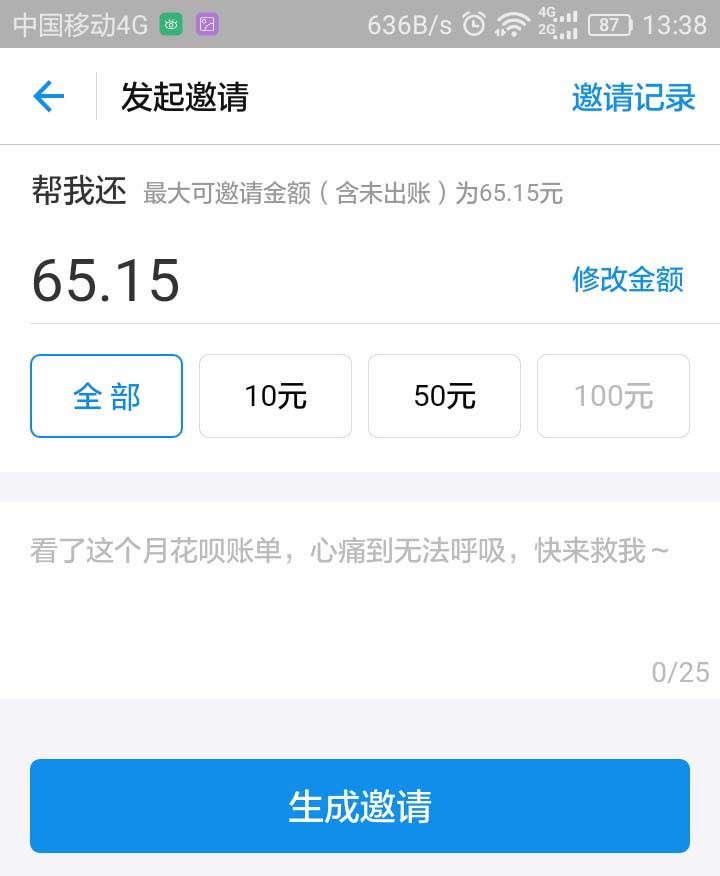Open 邀请记录 invitation history
Viewport: 720px width, 876px height.
pos(633,97)
